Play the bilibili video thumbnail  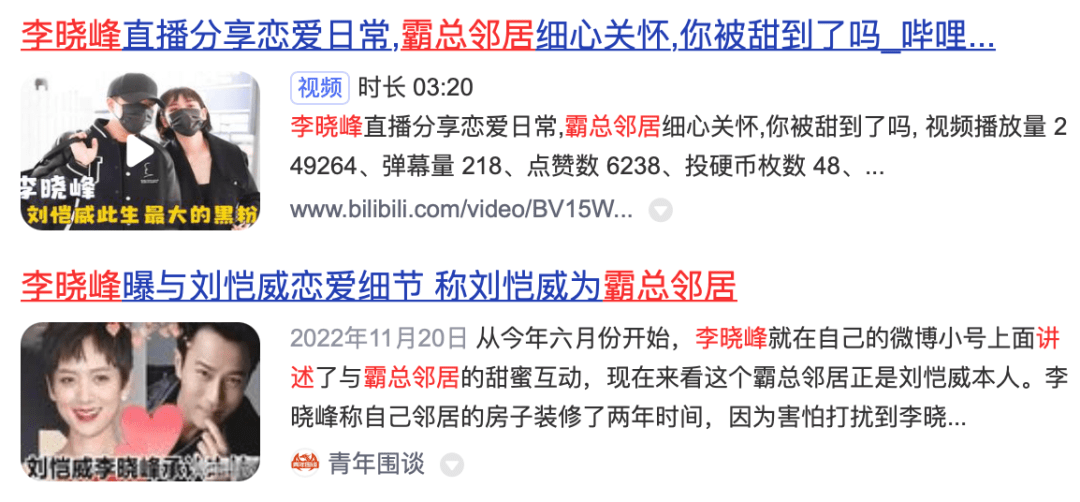(x=140, y=152)
